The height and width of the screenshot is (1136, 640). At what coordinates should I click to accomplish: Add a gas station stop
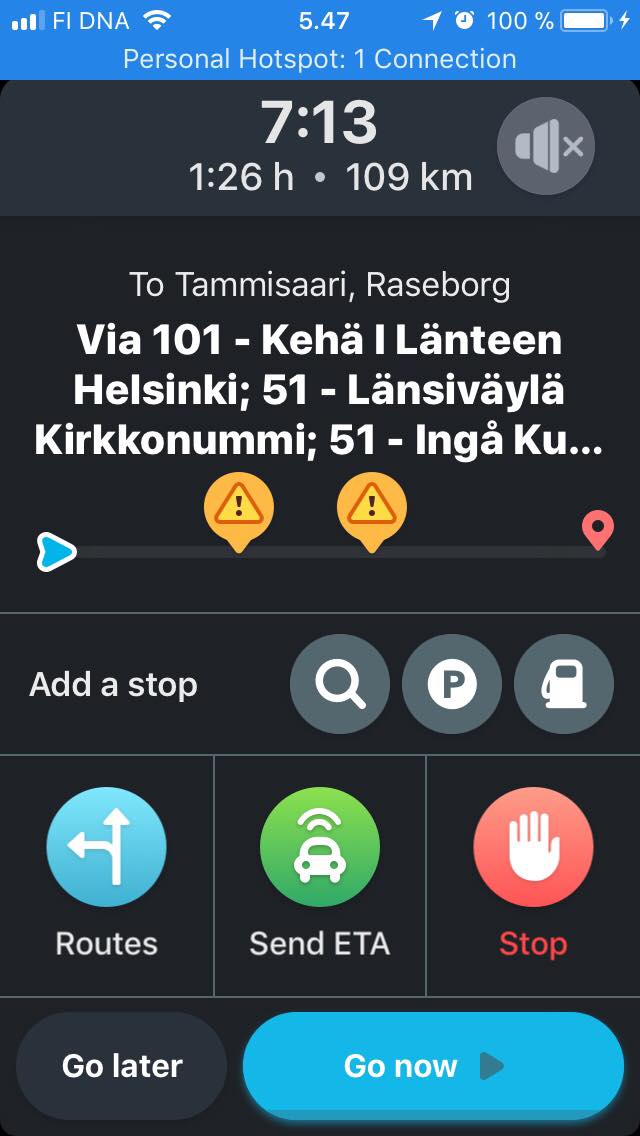point(564,684)
